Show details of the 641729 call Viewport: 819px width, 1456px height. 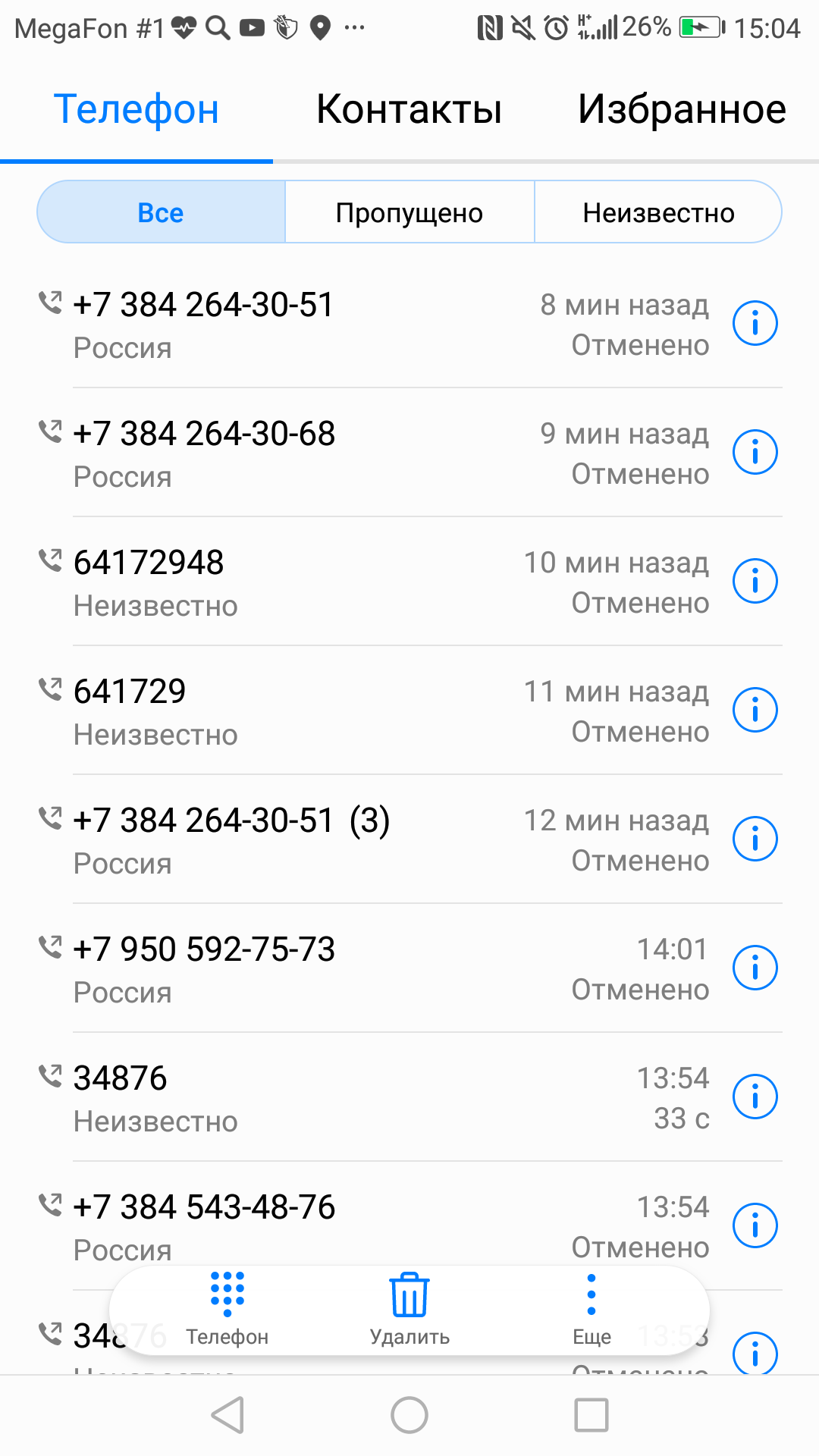[x=755, y=710]
